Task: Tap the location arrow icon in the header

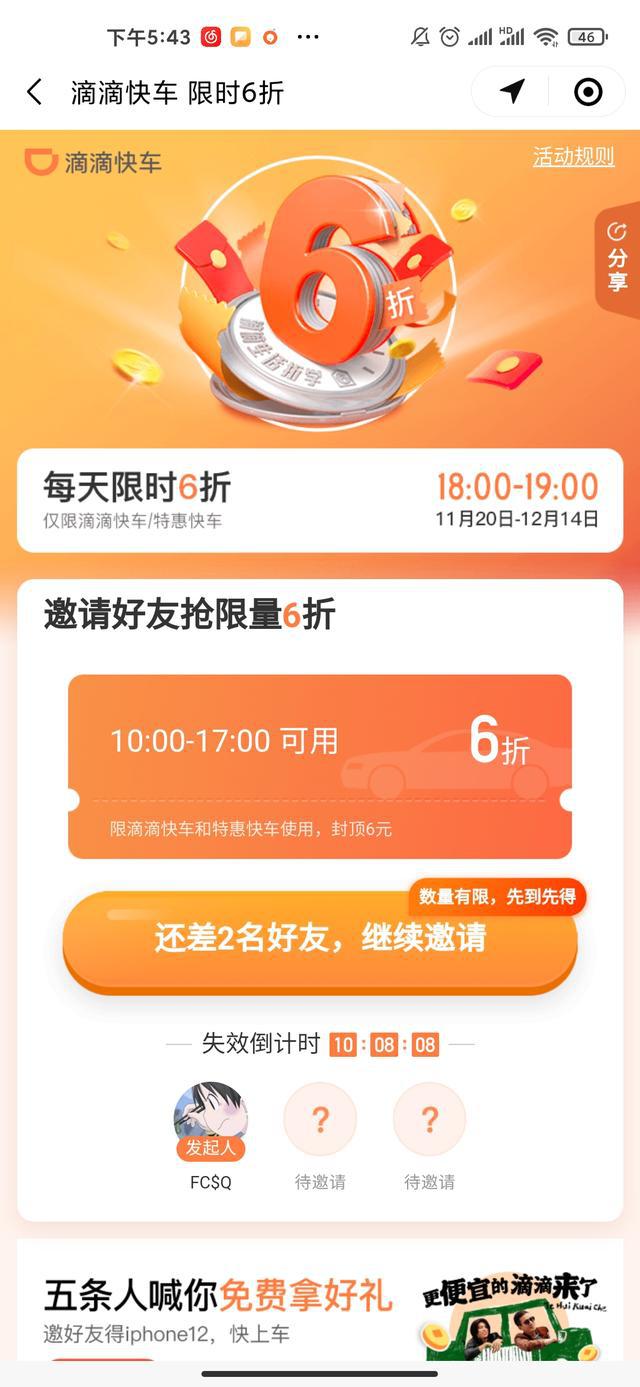Action: coord(512,92)
